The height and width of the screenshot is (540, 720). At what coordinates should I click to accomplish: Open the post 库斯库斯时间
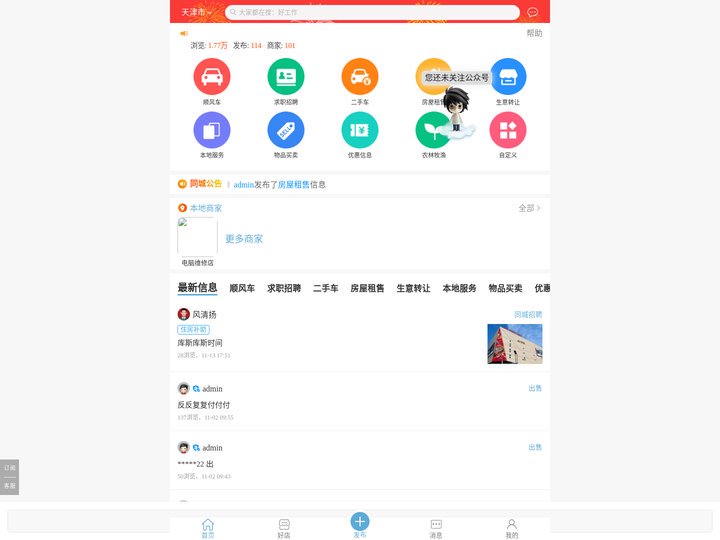click(x=200, y=342)
